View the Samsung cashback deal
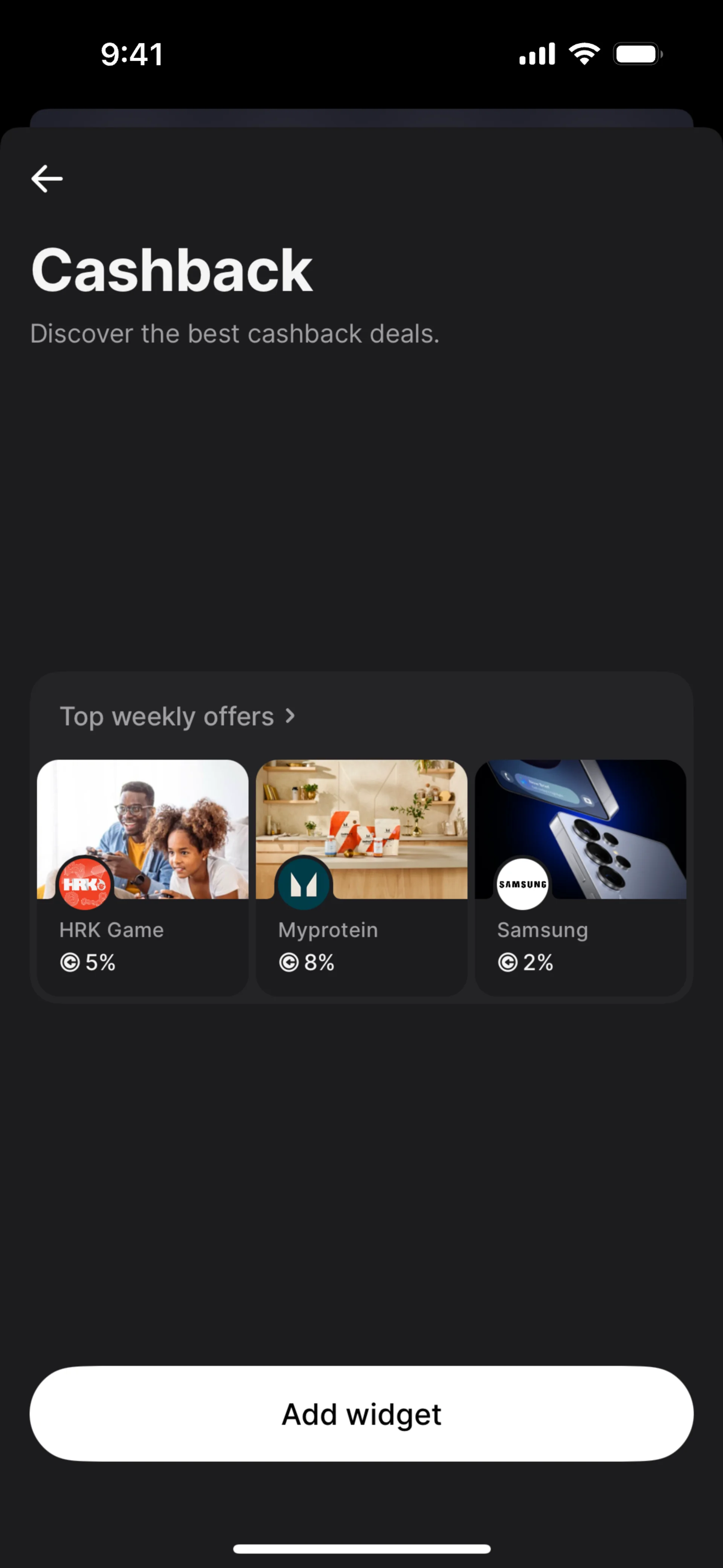The image size is (723, 1568). 581,878
